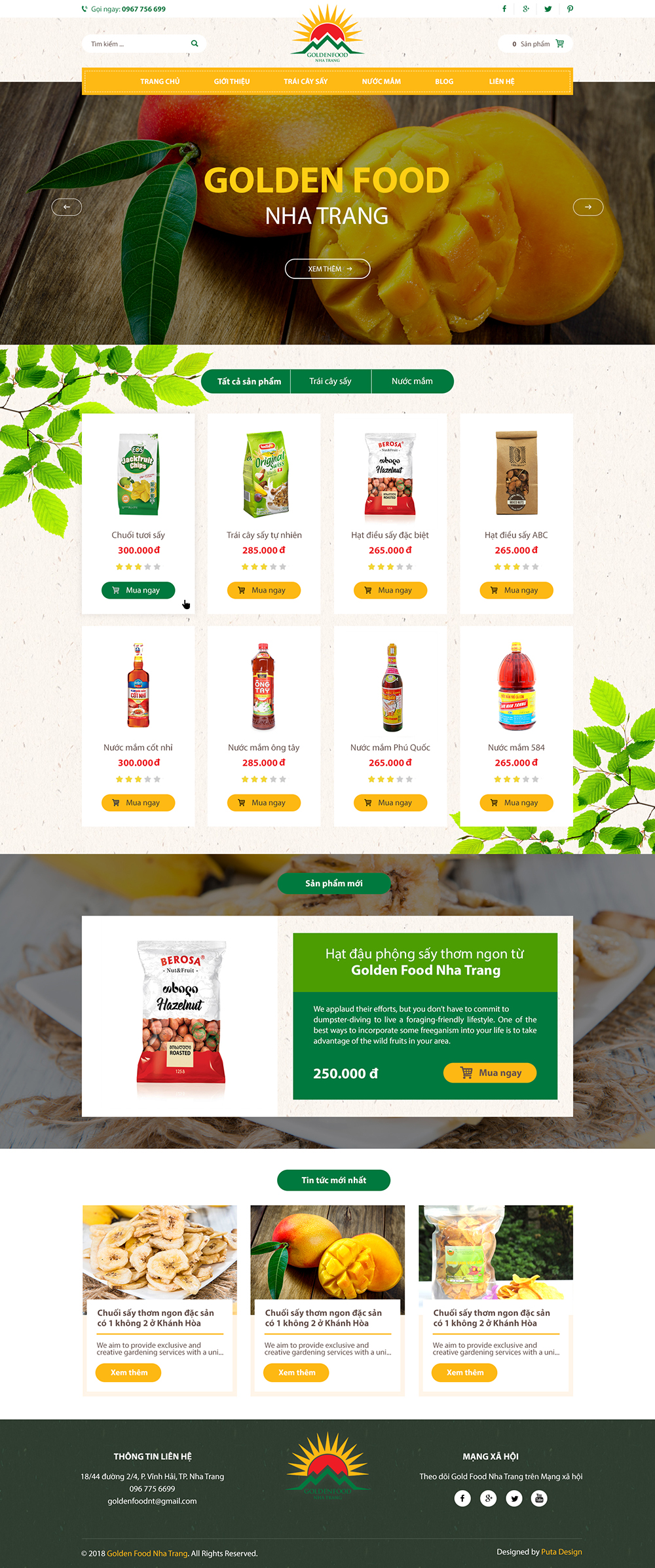
Task: Select the Trái cây sấy product filter
Action: [330, 381]
